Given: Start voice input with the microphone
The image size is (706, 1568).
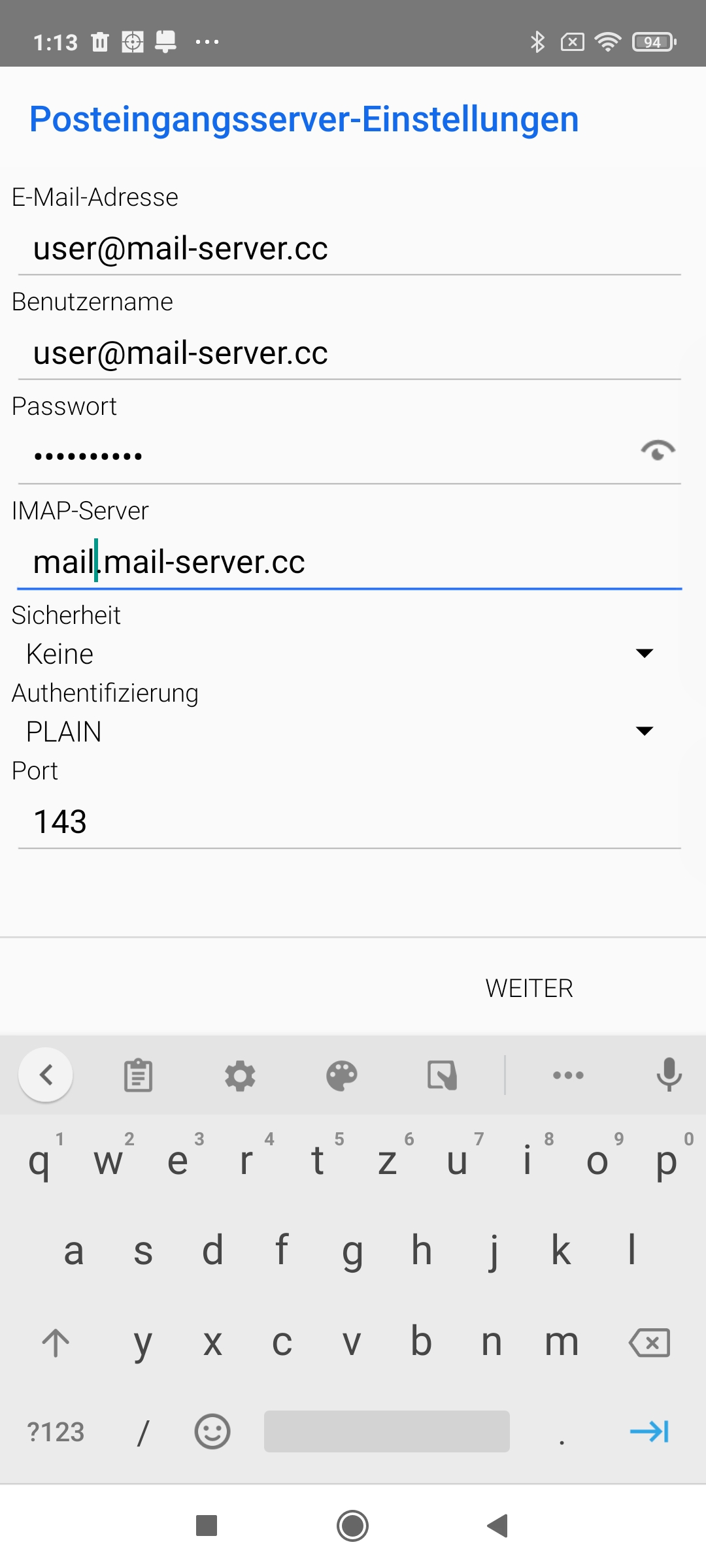Looking at the screenshot, I should click(669, 1075).
